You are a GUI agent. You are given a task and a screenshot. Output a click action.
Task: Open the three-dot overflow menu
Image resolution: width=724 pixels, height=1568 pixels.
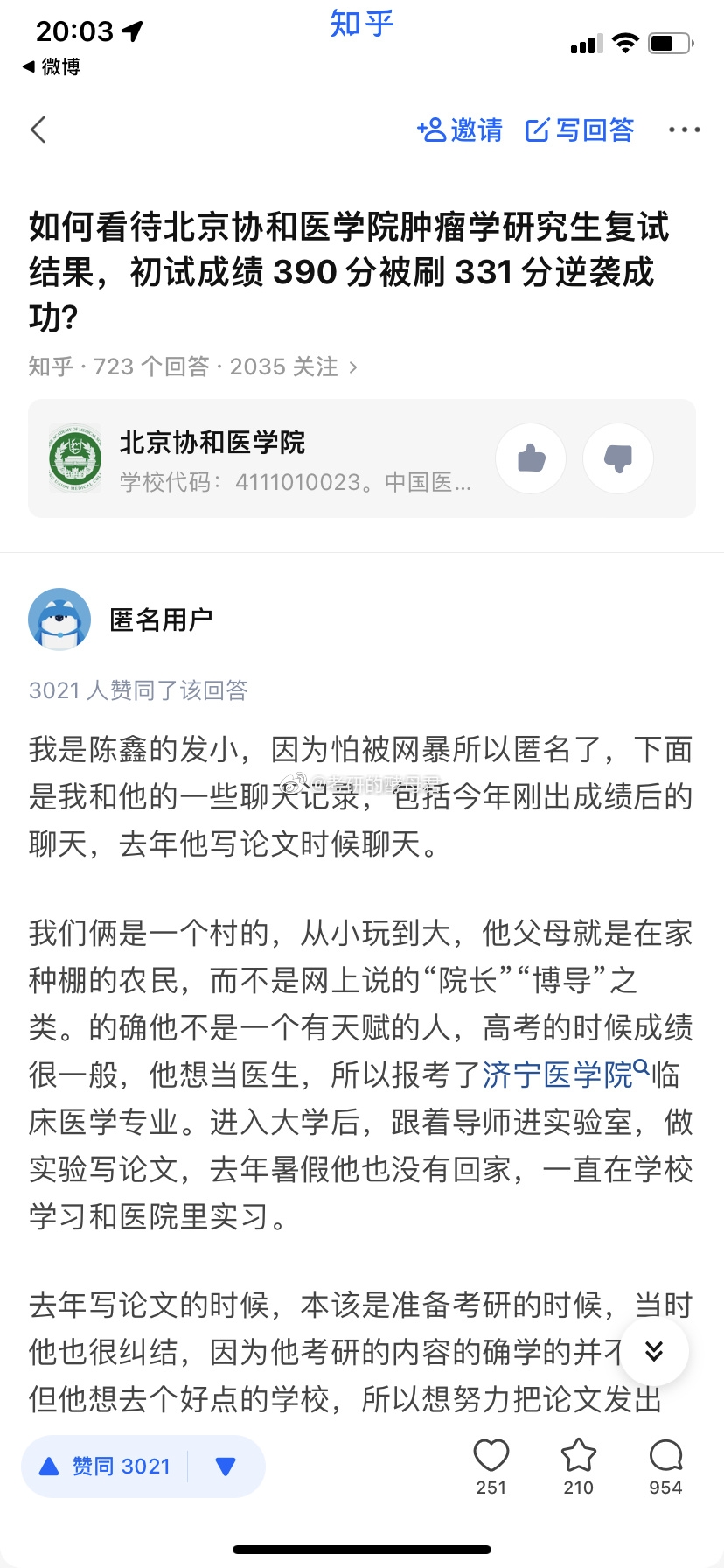pos(684,130)
